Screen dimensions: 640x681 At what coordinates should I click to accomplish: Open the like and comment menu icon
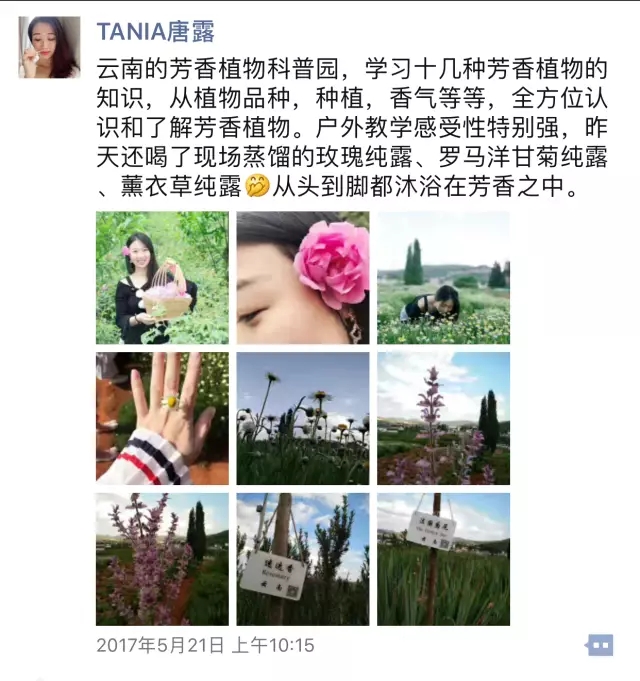(599, 645)
